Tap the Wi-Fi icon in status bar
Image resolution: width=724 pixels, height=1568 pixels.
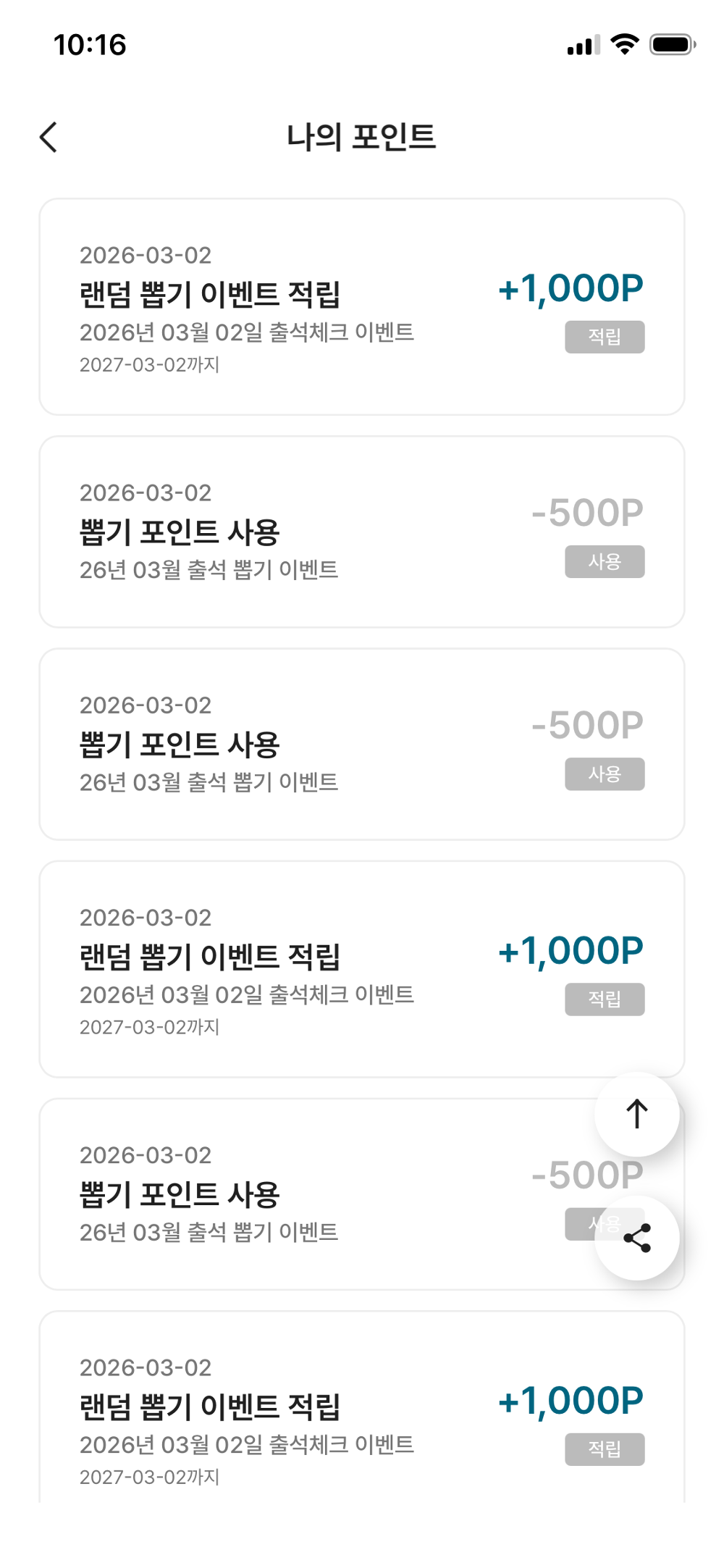(x=624, y=45)
